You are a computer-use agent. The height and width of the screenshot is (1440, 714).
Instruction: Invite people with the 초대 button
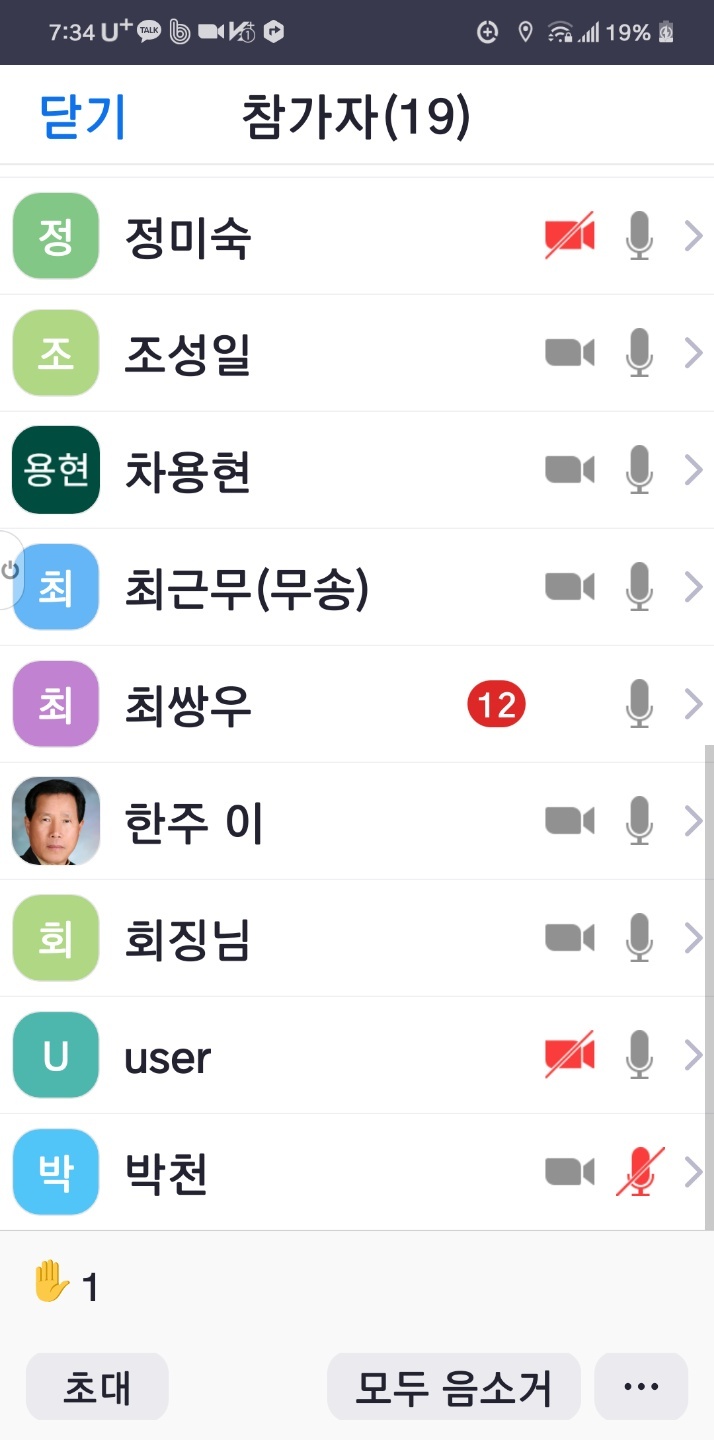(97, 1387)
